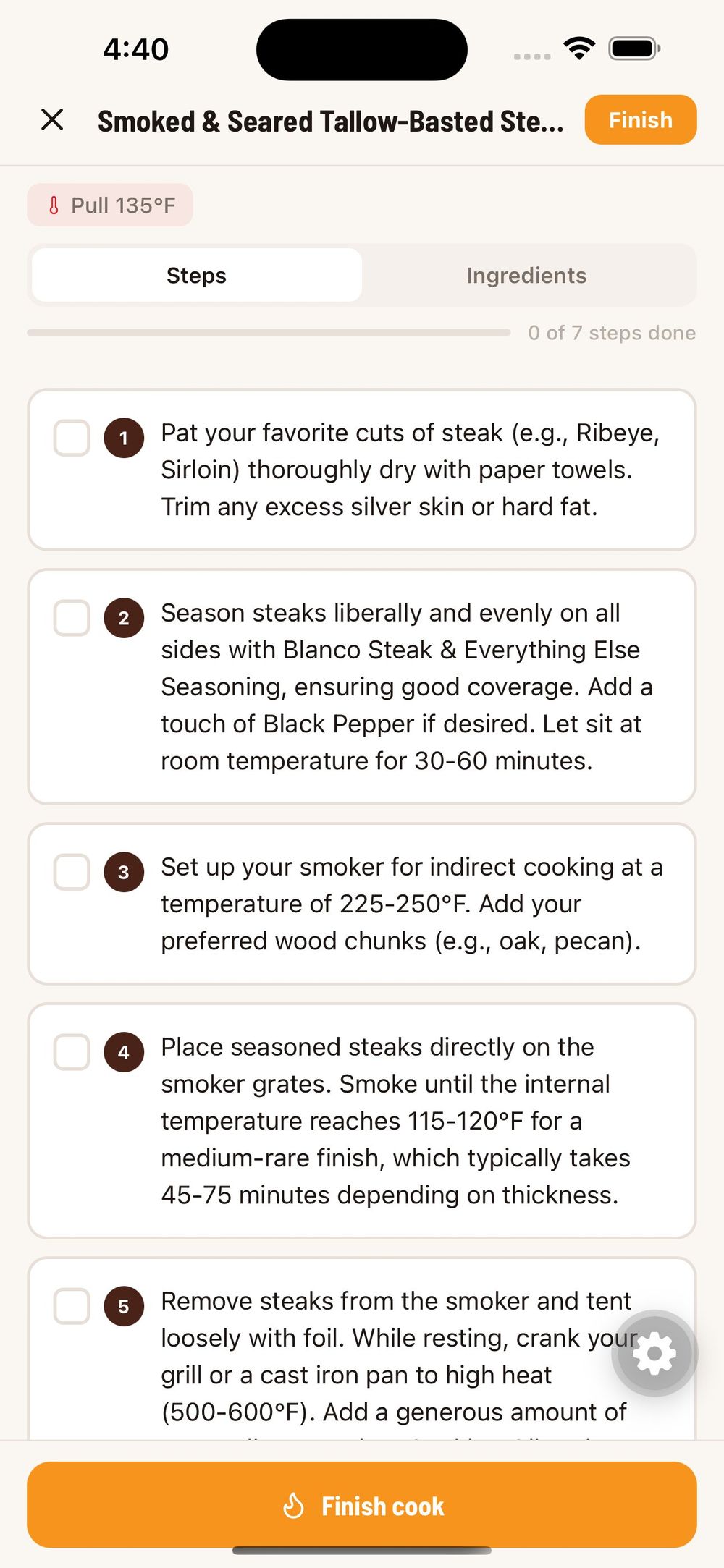Tap the thermometer icon in the Pull 135°F chip
The image size is (724, 1568).
[x=54, y=205]
